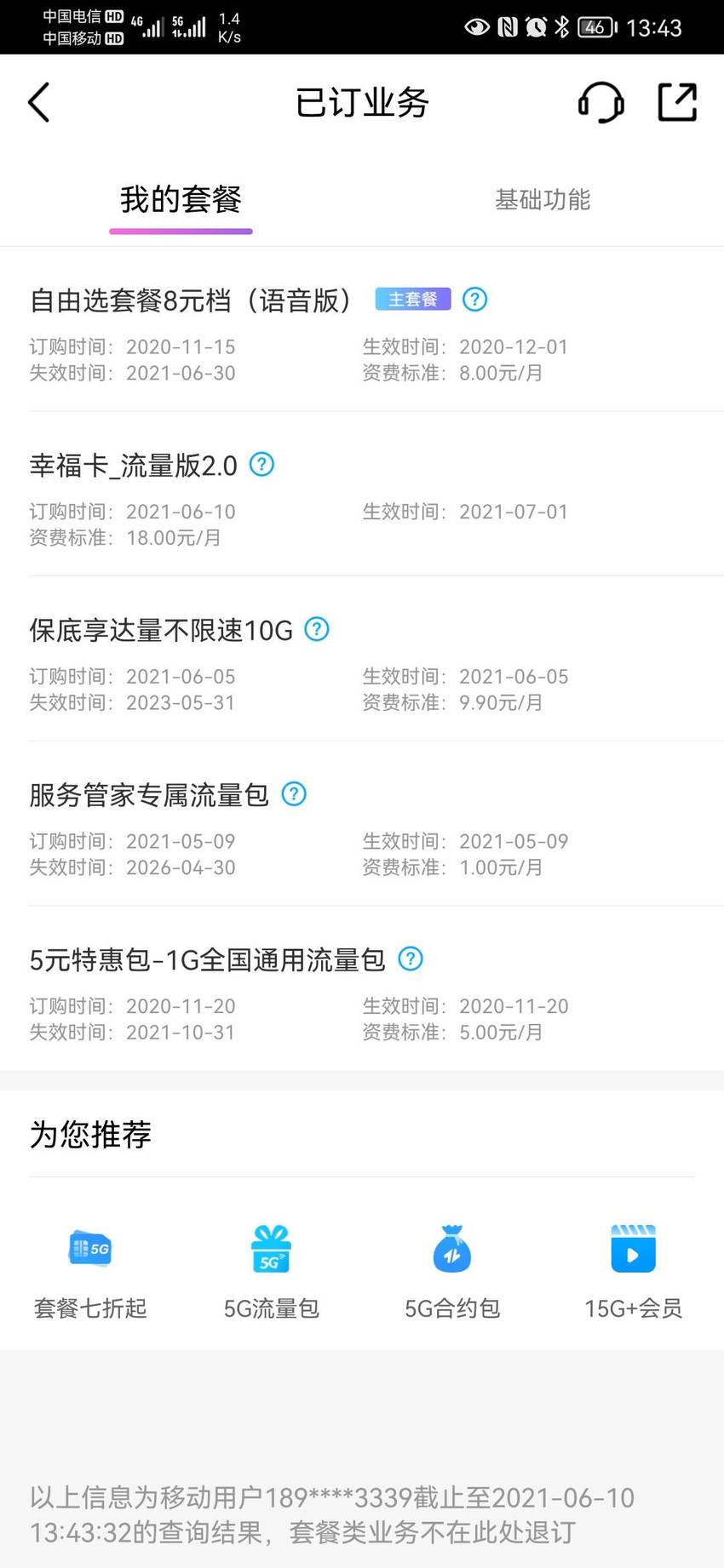Screen dimensions: 724x1568
Task: Contact customer service via the headset icon
Action: tap(601, 103)
